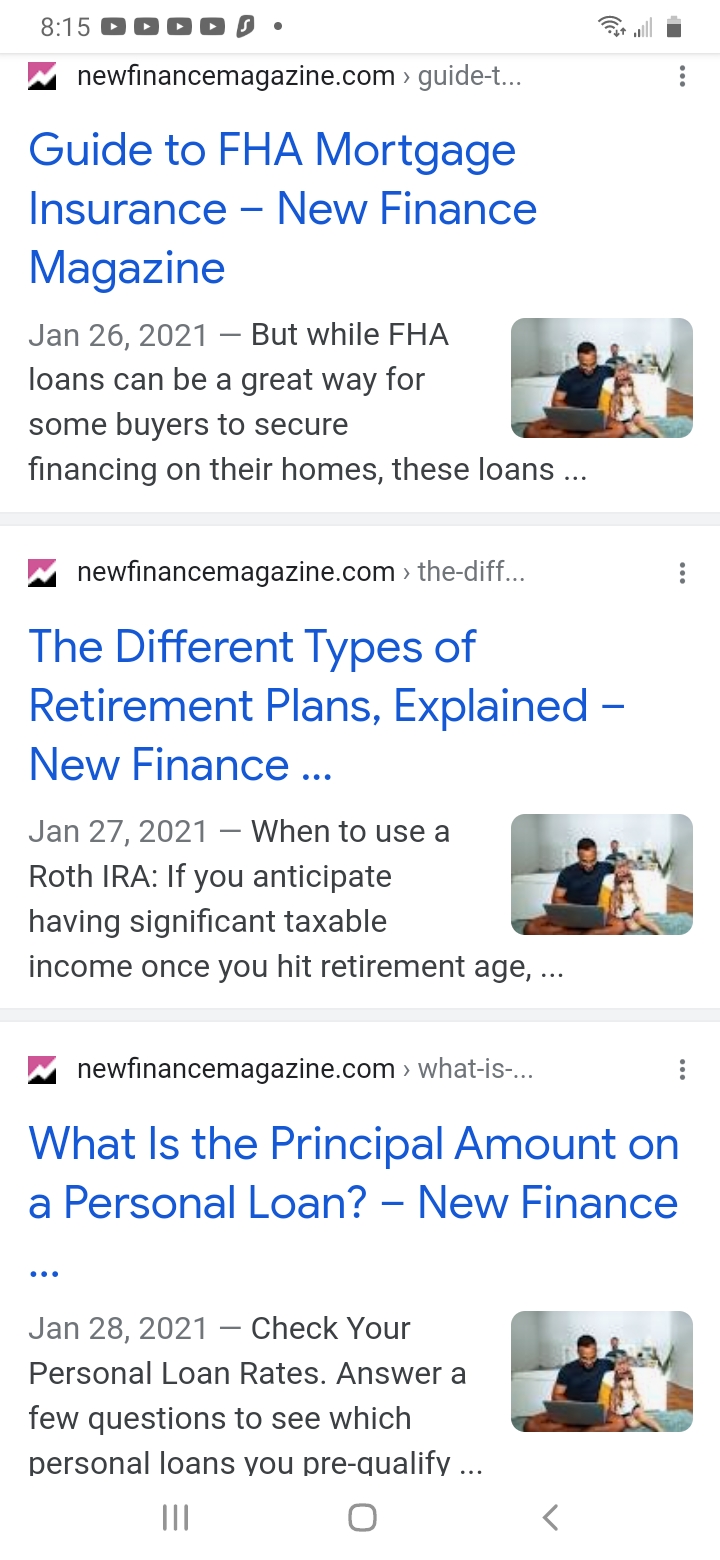Go back with the system back button
The width and height of the screenshot is (720, 1560).
tap(550, 1517)
